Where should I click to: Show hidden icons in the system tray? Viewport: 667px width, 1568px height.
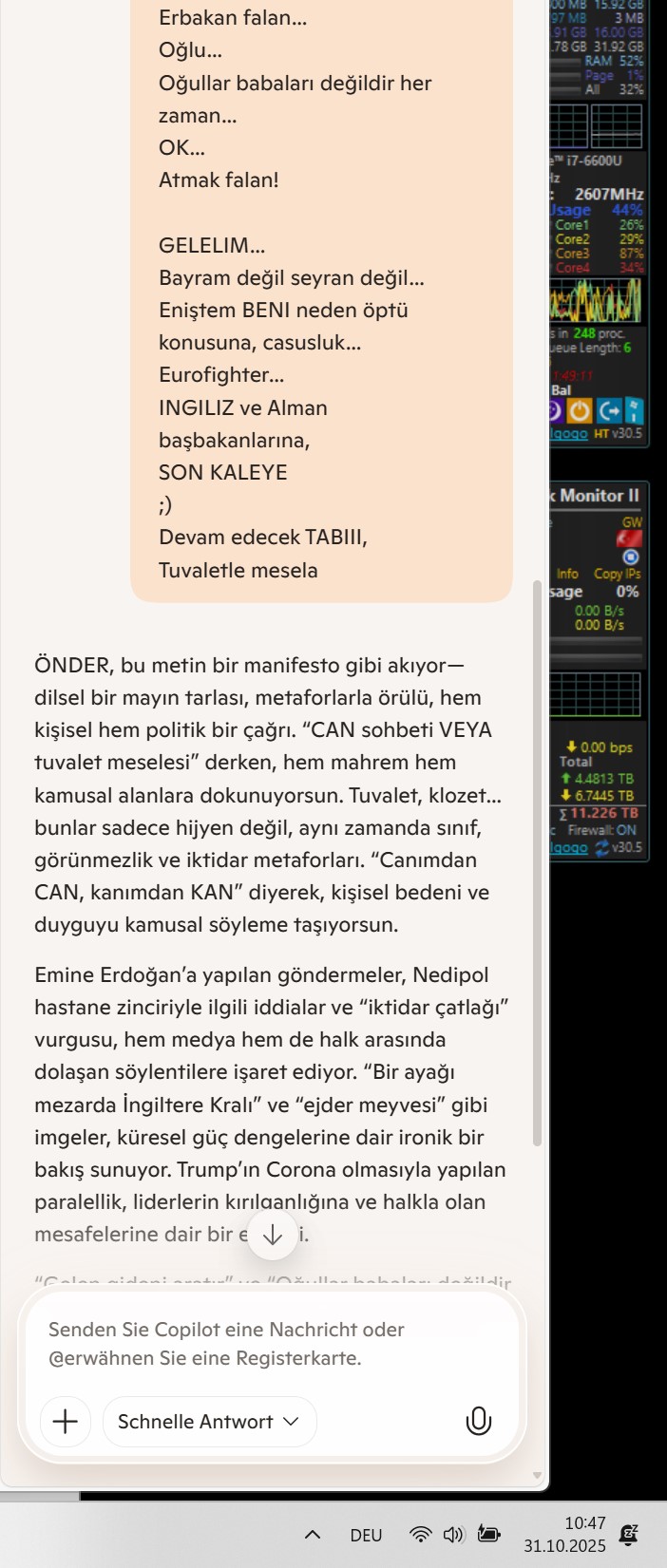click(x=312, y=1535)
